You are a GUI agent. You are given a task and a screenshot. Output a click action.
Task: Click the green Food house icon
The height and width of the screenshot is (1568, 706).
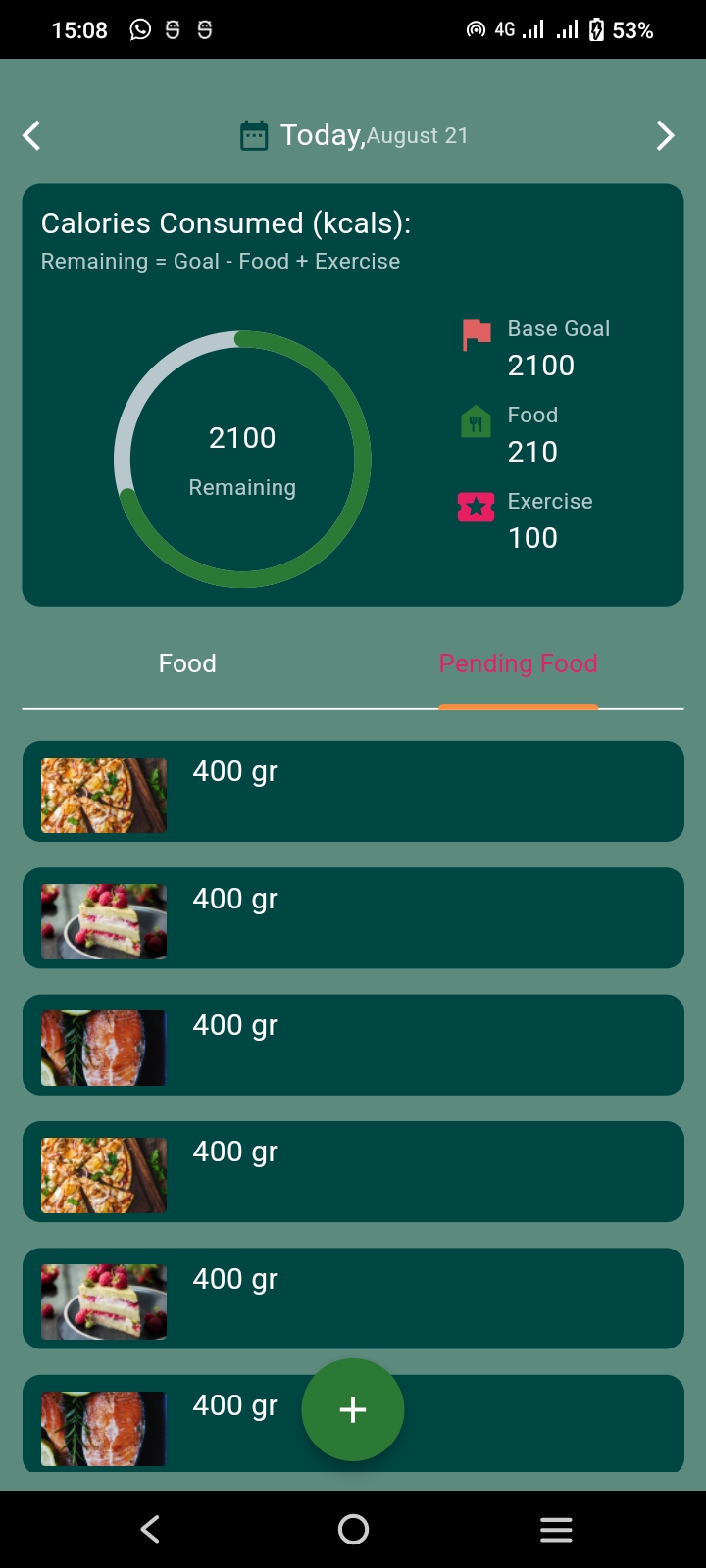tap(476, 419)
